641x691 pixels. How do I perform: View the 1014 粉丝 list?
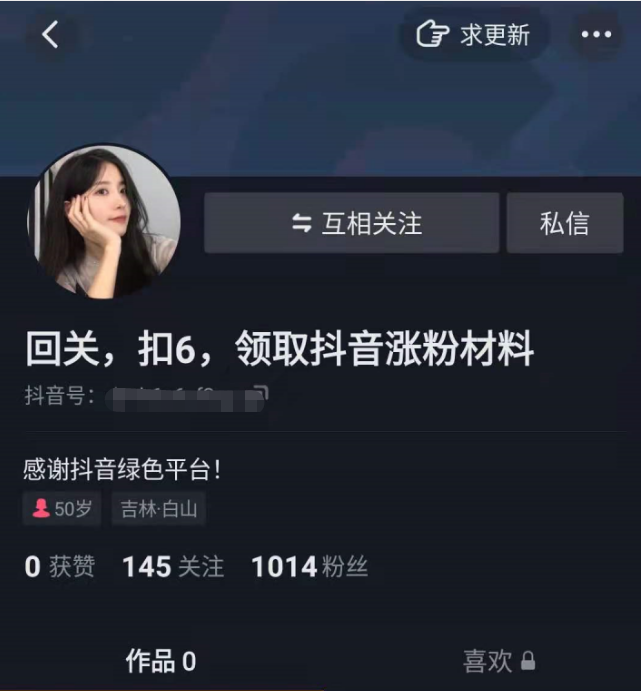pyautogui.click(x=309, y=568)
